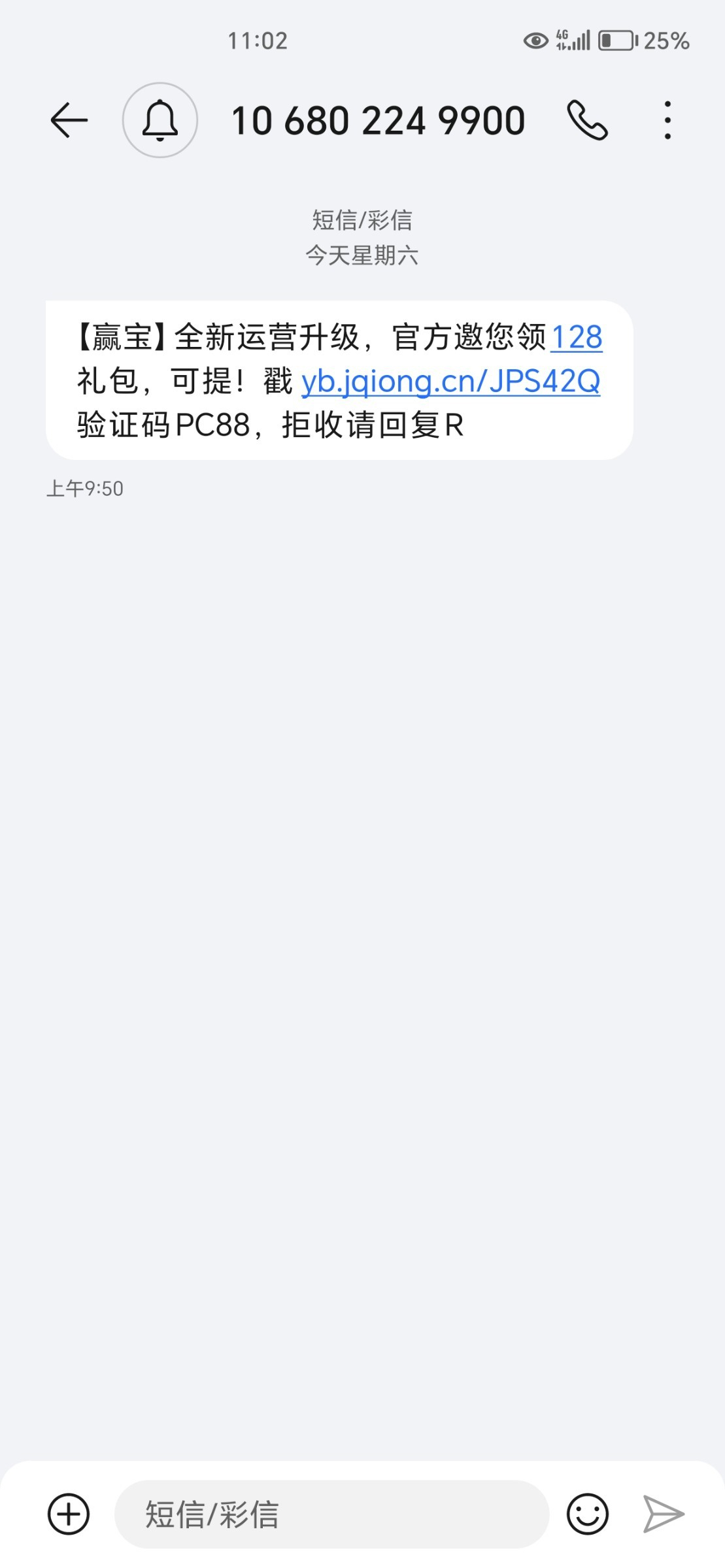
Task: Call the number with the phone icon
Action: pyautogui.click(x=587, y=120)
